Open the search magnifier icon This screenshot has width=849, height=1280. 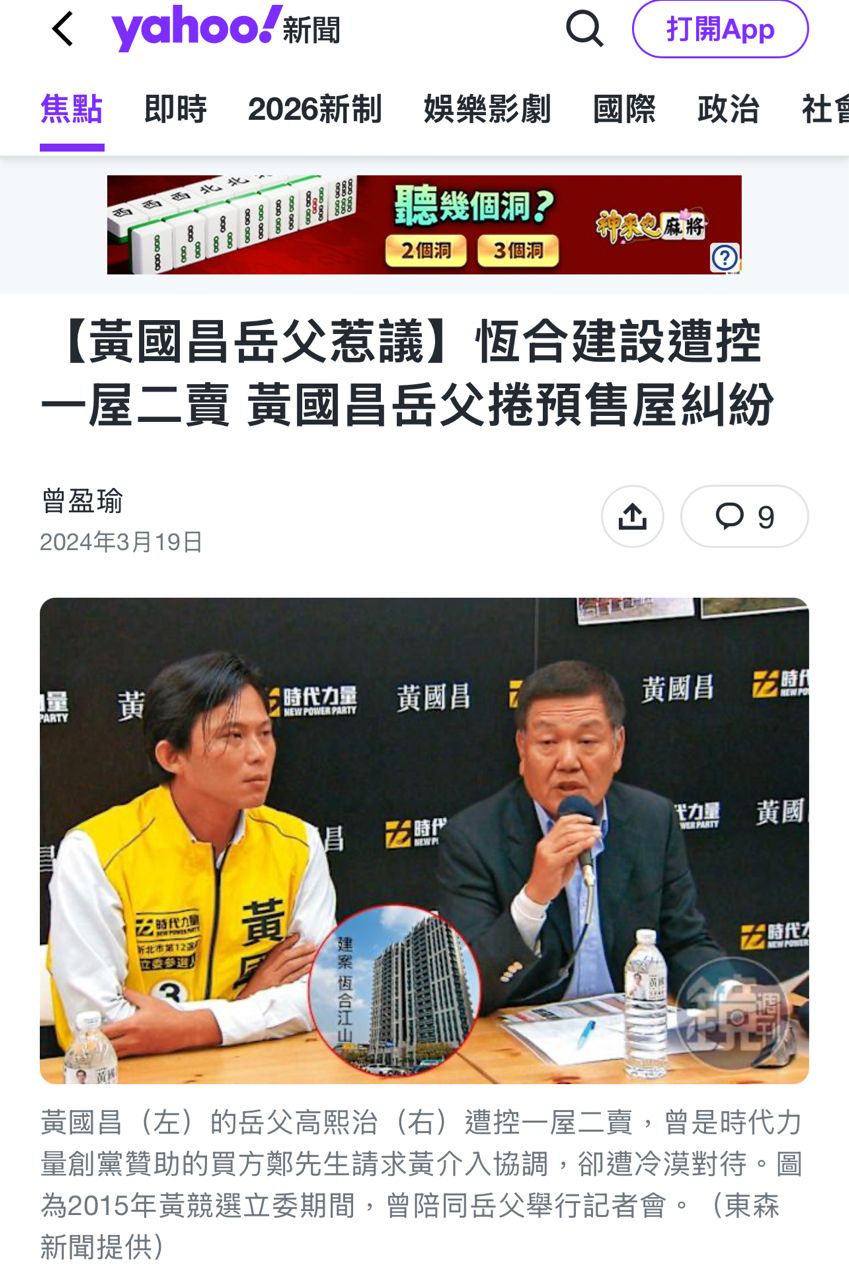pos(585,29)
